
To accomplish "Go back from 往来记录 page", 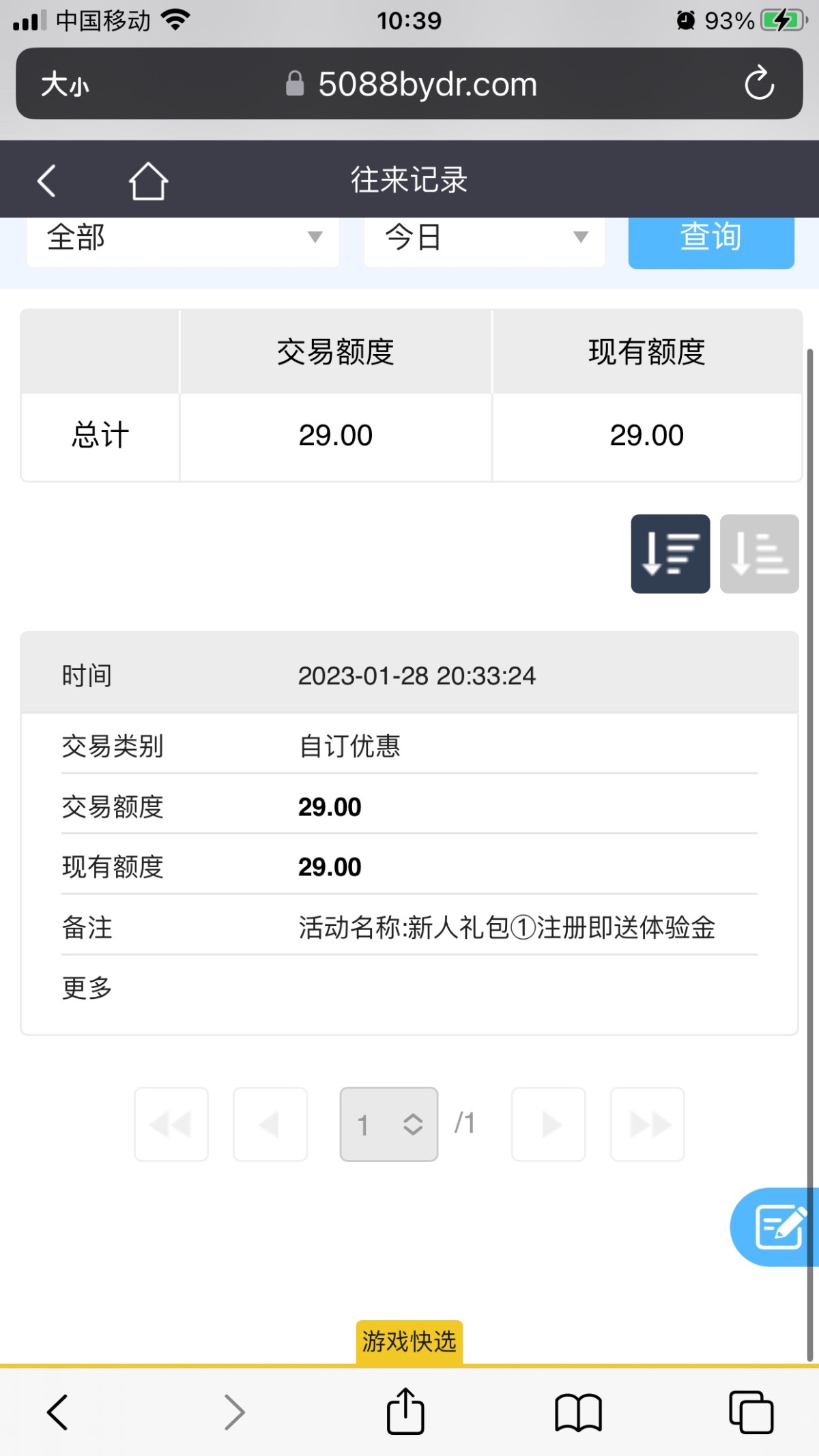I will click(x=46, y=181).
